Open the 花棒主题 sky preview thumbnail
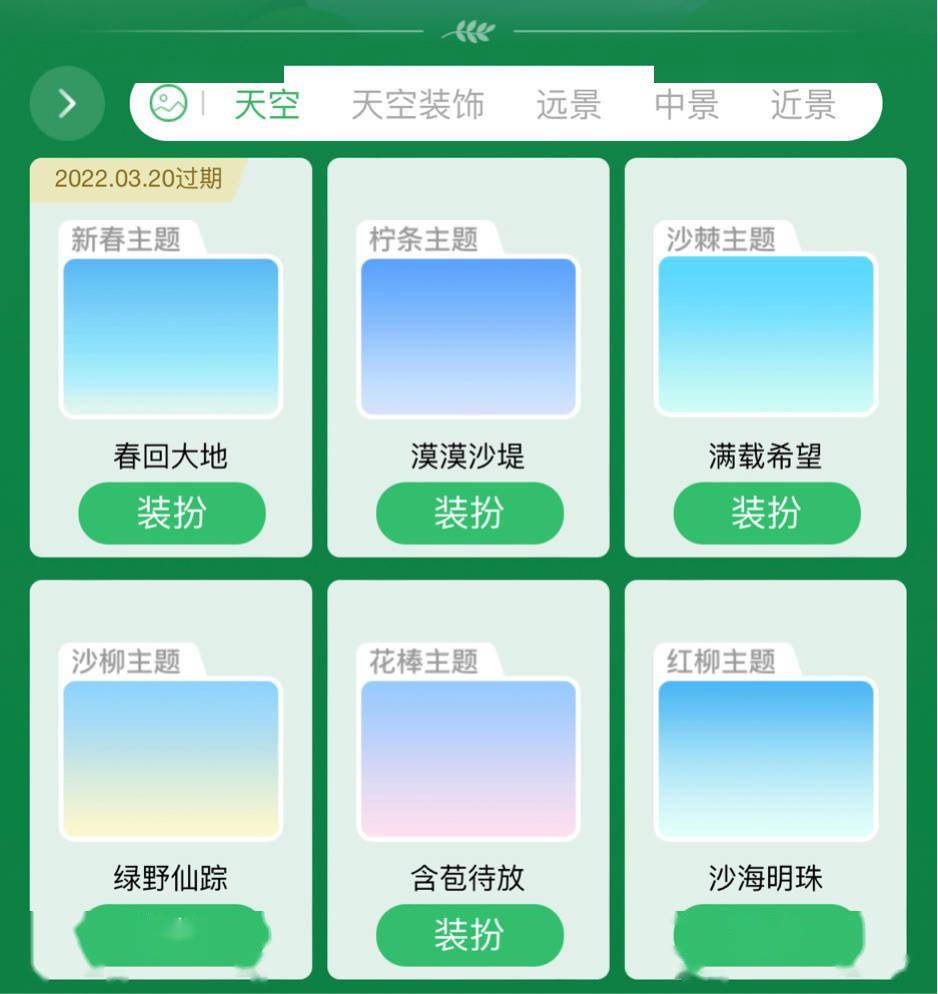938x994 pixels. click(469, 758)
